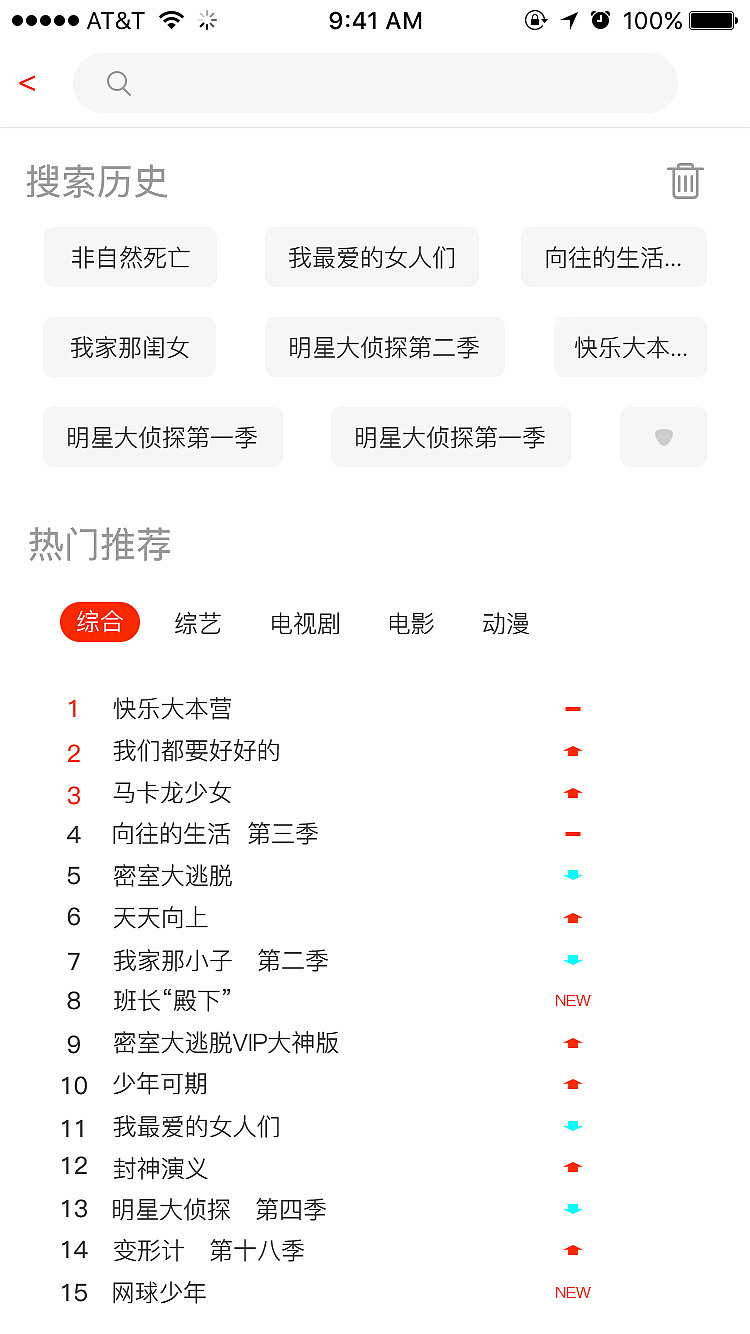Tap the down arrow beside 我最爱的女人们 at rank 11
Screen dimensions: 750x1334
tap(572, 1126)
